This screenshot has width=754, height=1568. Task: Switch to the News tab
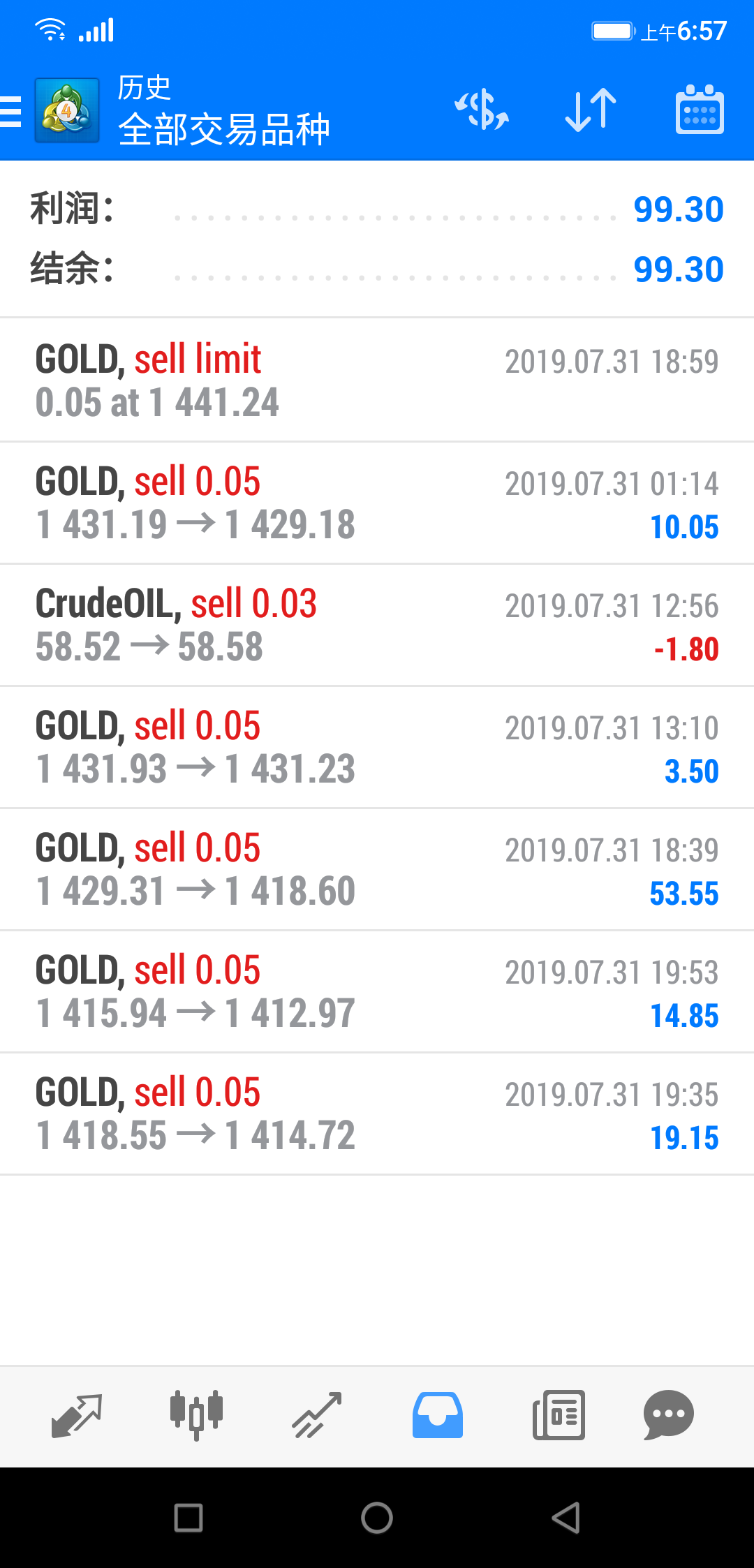click(559, 1416)
